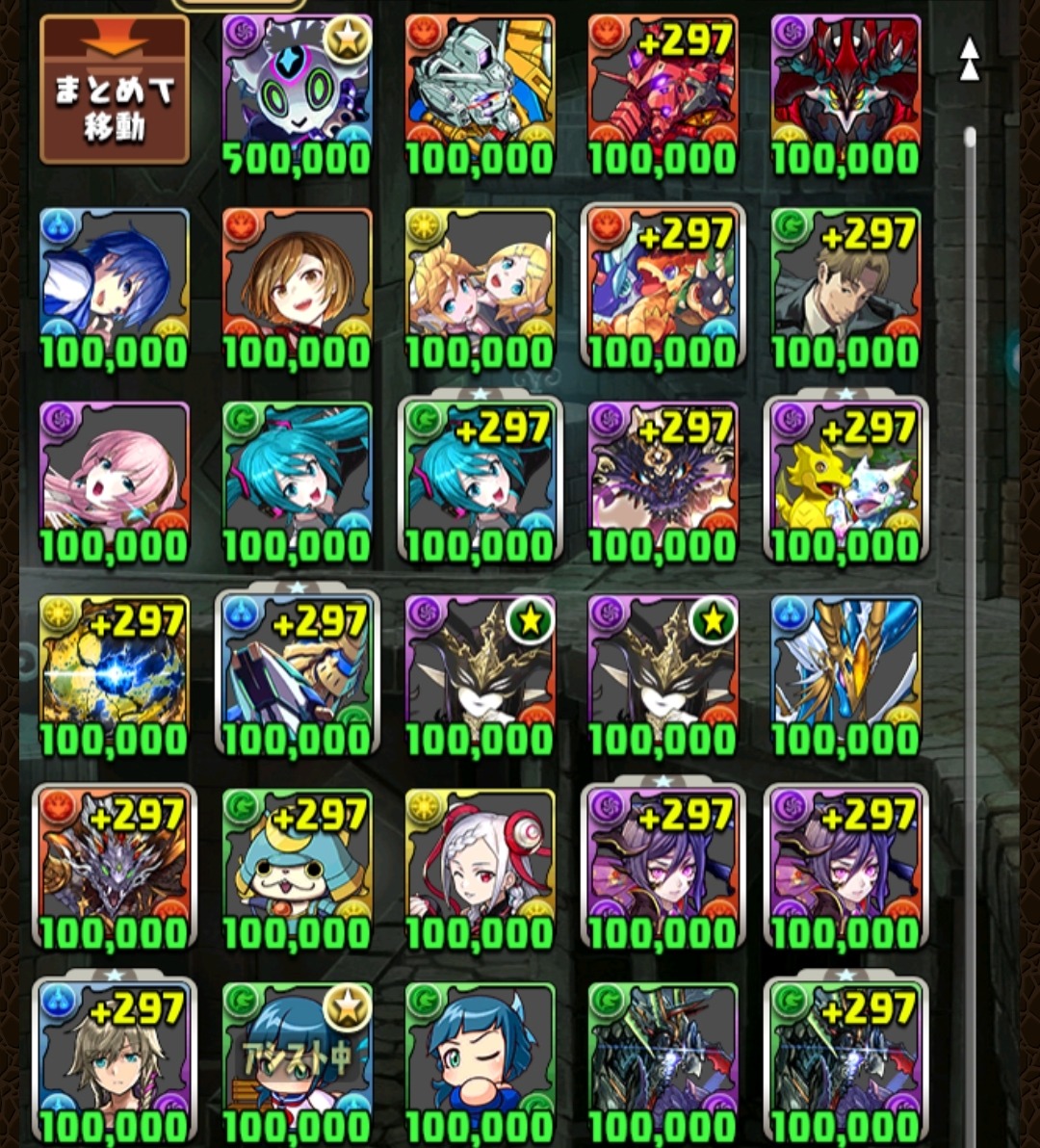The width and height of the screenshot is (1040, 1148).
Task: Select the light-haired girl +297 water card
Action: click(x=114, y=1059)
